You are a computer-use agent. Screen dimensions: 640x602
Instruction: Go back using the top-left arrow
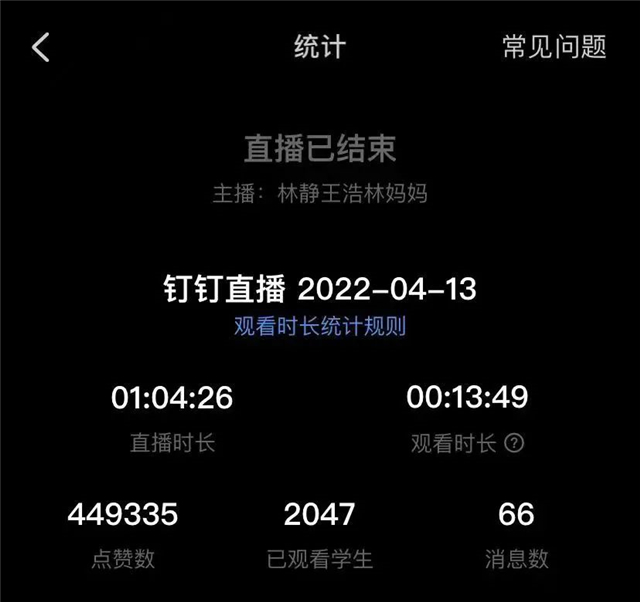pyautogui.click(x=41, y=47)
